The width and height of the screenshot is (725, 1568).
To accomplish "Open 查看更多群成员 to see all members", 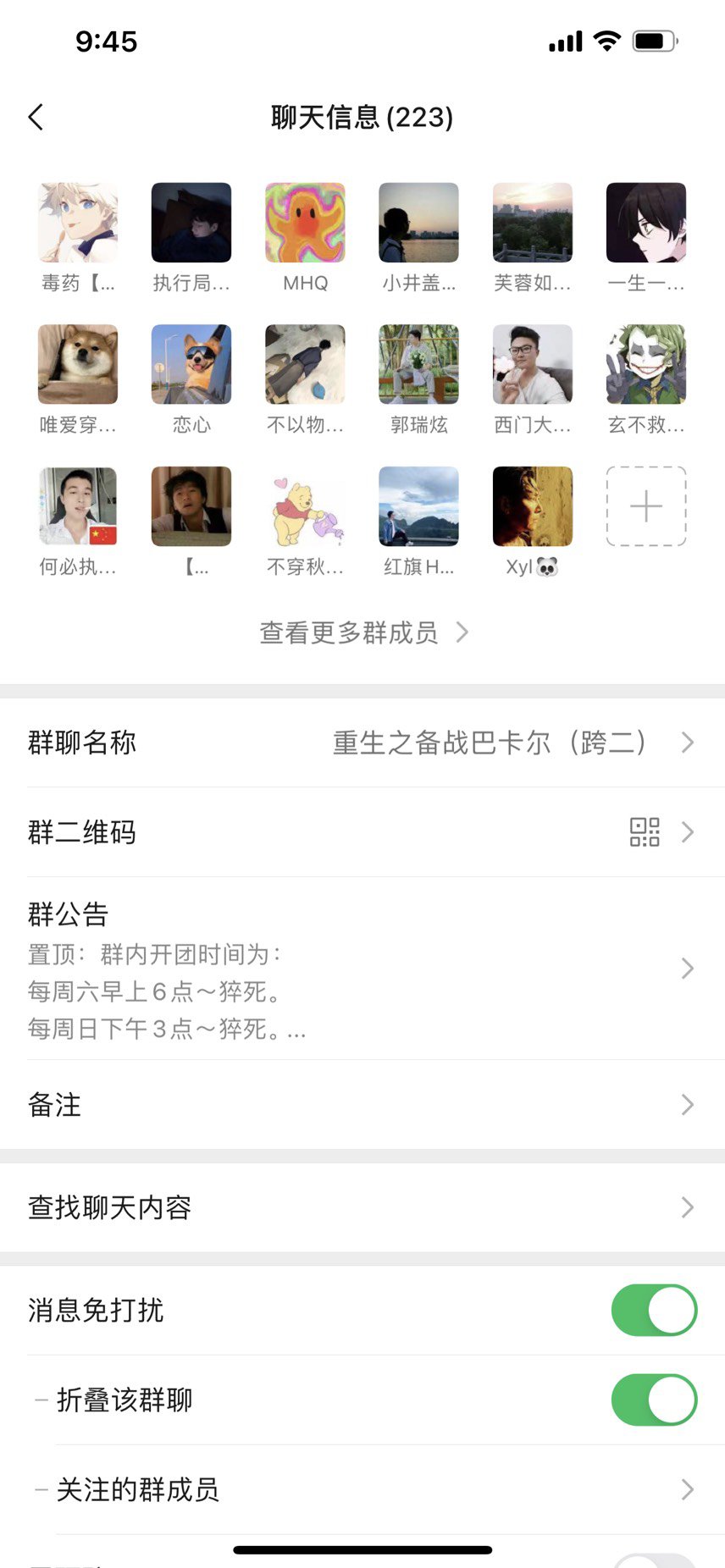I will tap(362, 632).
